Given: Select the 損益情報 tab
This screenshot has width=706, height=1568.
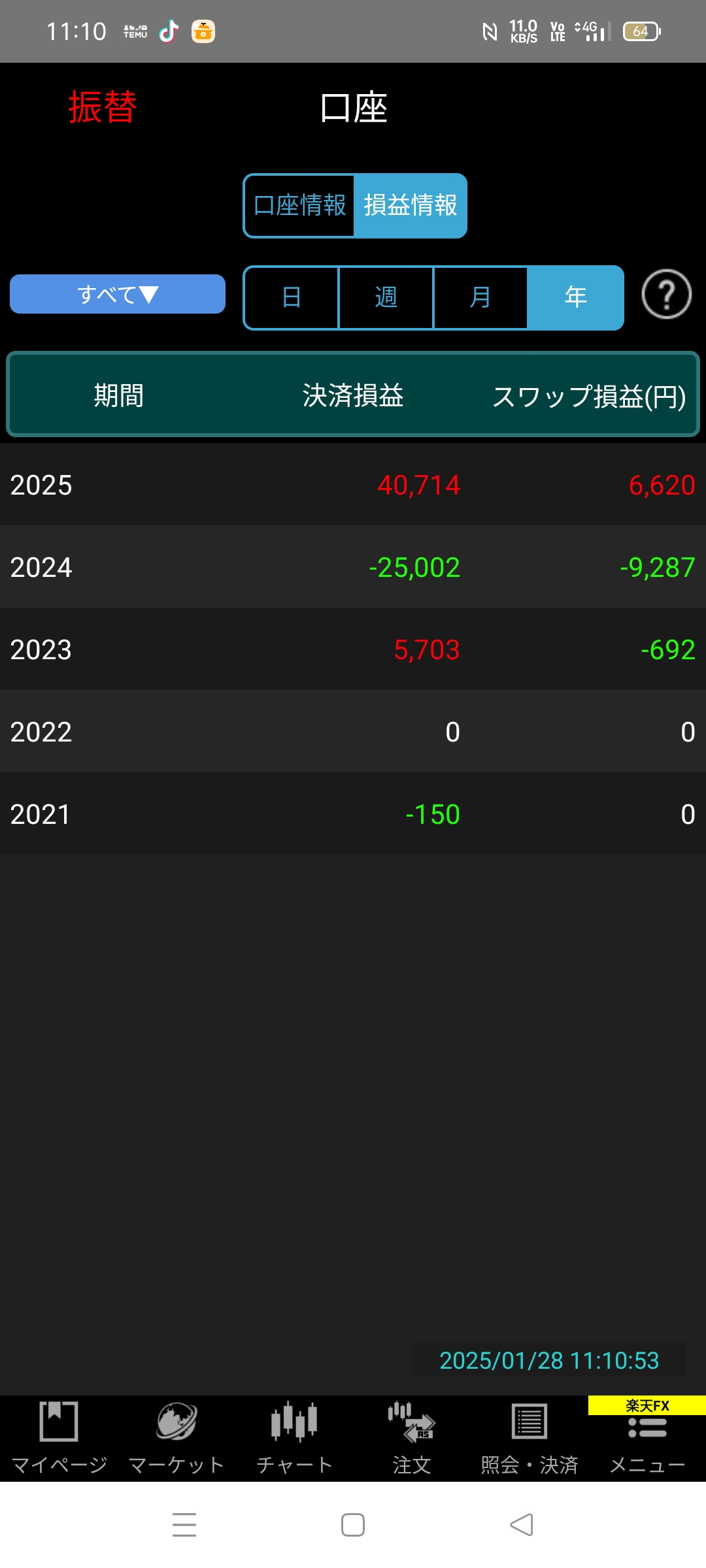Looking at the screenshot, I should (x=411, y=206).
